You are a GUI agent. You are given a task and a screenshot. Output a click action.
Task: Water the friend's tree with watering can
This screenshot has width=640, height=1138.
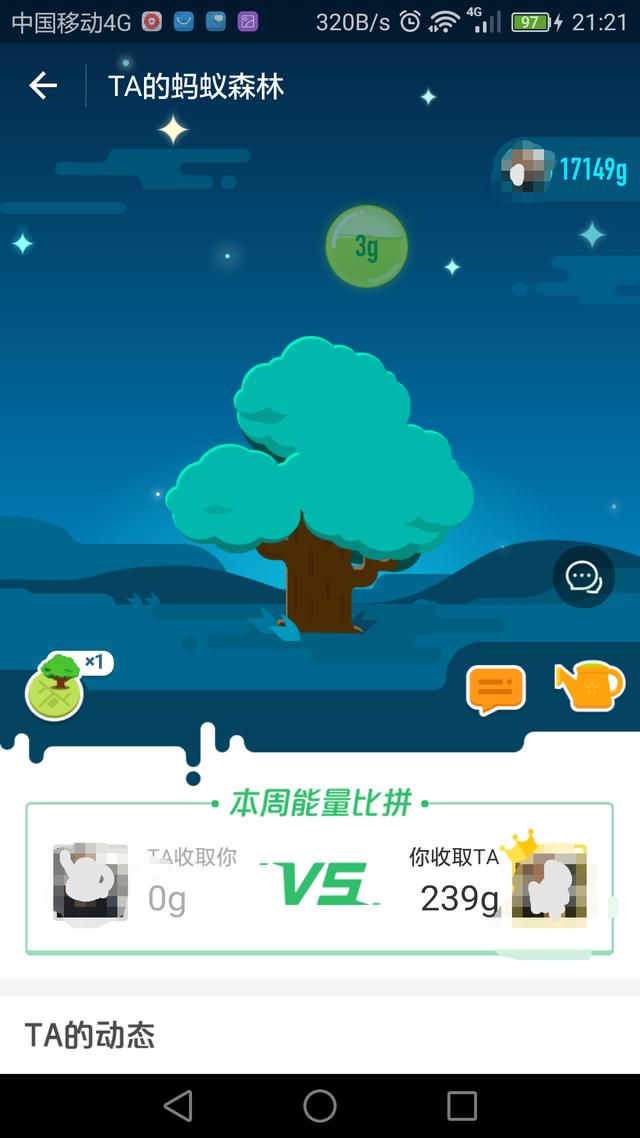(589, 686)
